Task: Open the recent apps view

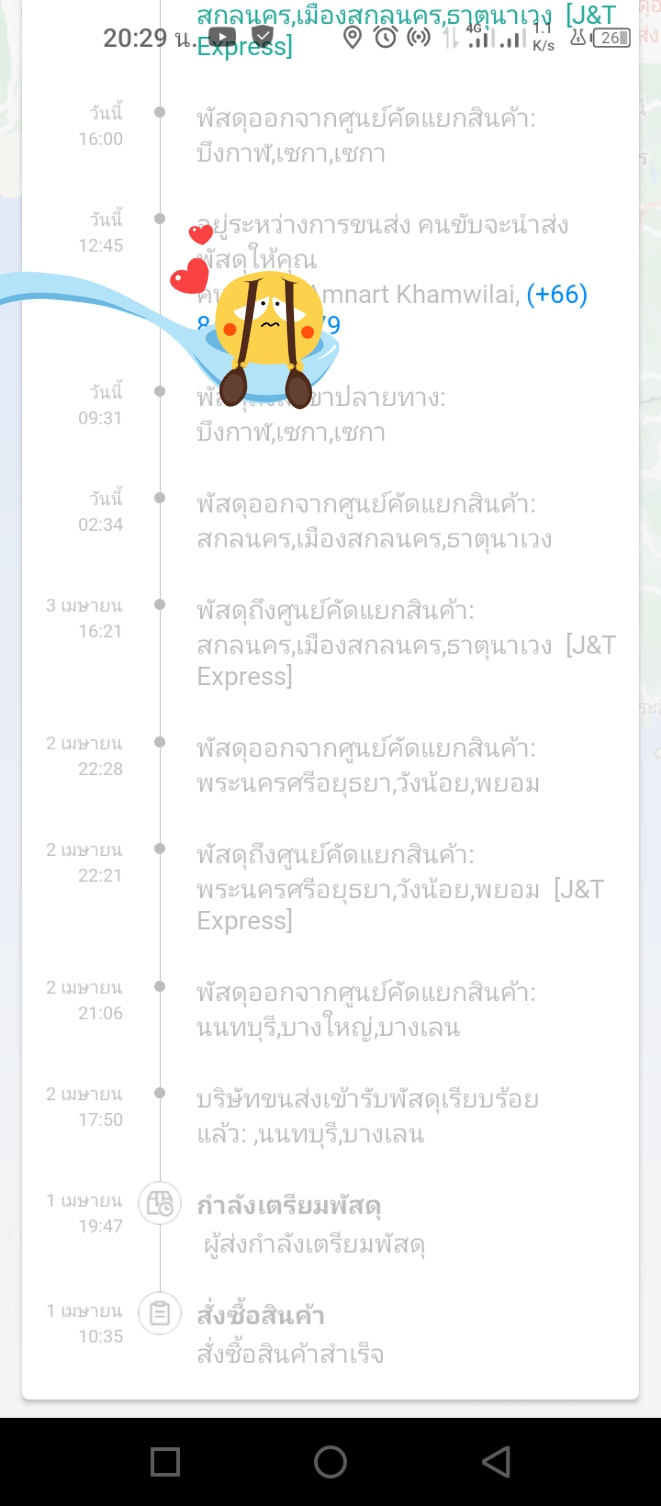Action: 165,1461
